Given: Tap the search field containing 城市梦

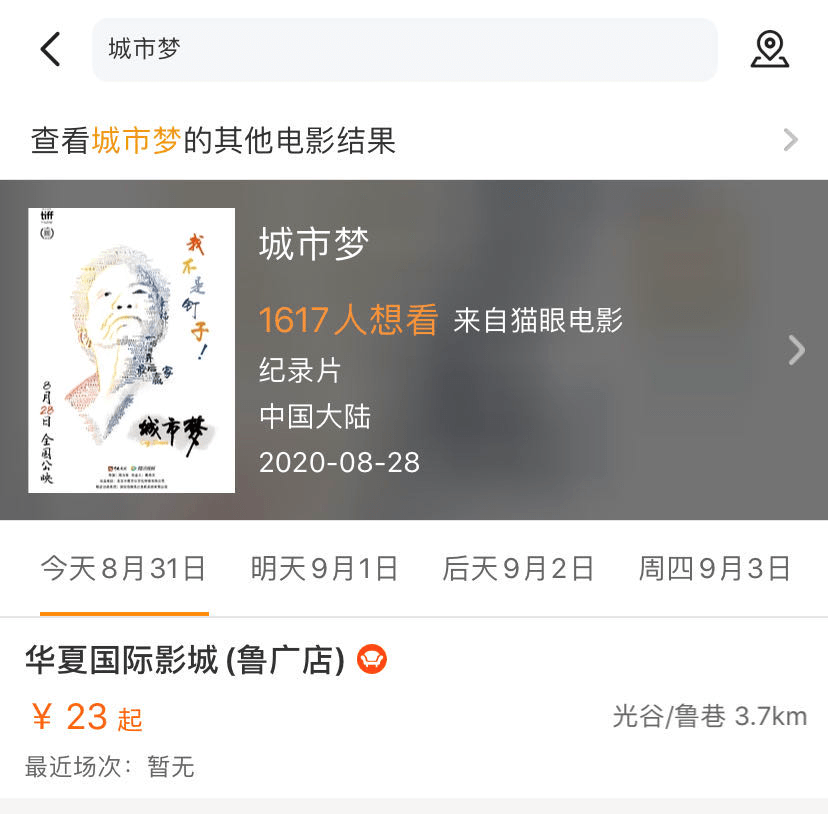Looking at the screenshot, I should click(404, 49).
